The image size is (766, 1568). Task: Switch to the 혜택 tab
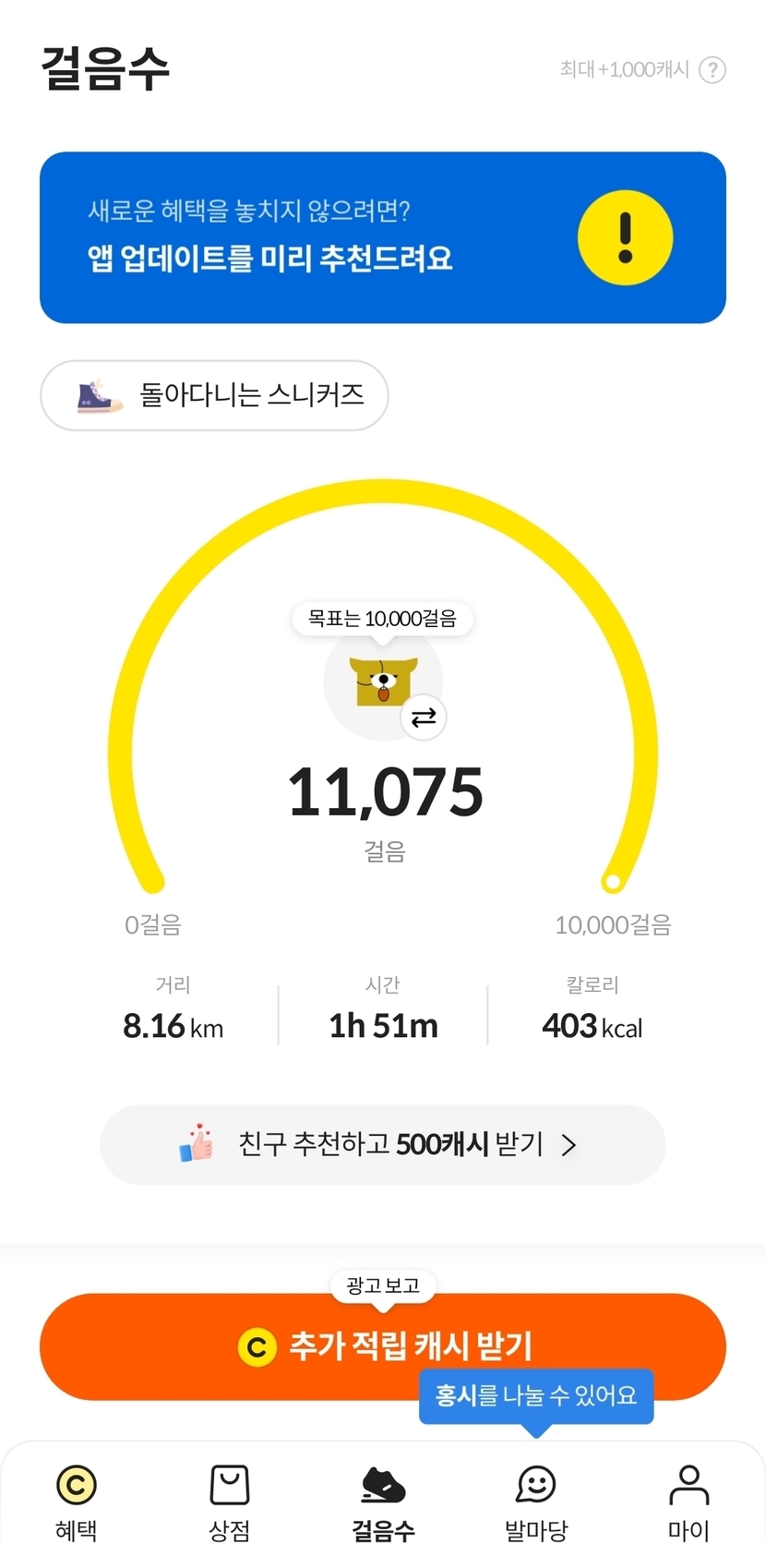pyautogui.click(x=77, y=1501)
